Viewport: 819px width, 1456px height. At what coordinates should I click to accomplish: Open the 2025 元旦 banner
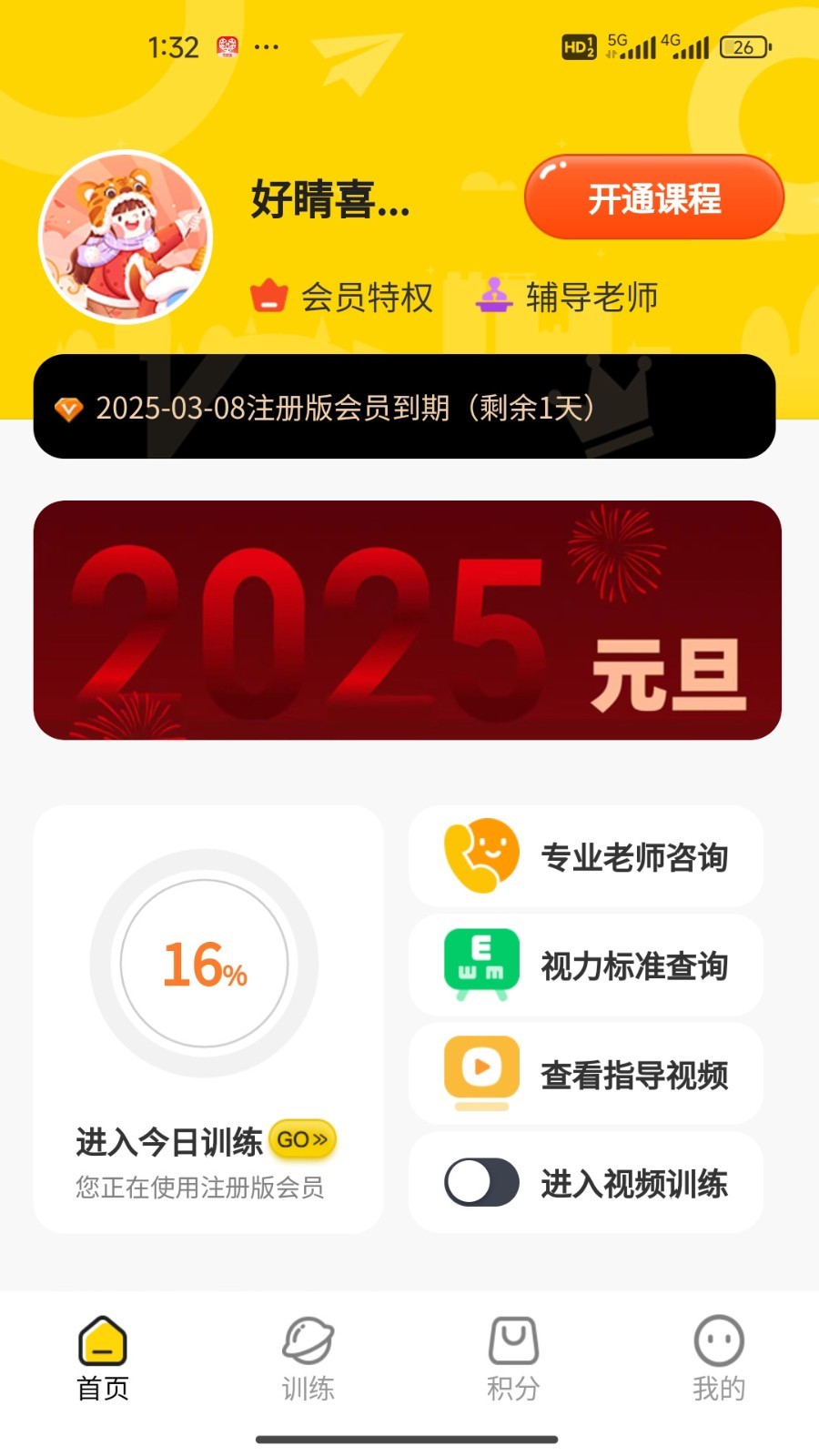[408, 620]
